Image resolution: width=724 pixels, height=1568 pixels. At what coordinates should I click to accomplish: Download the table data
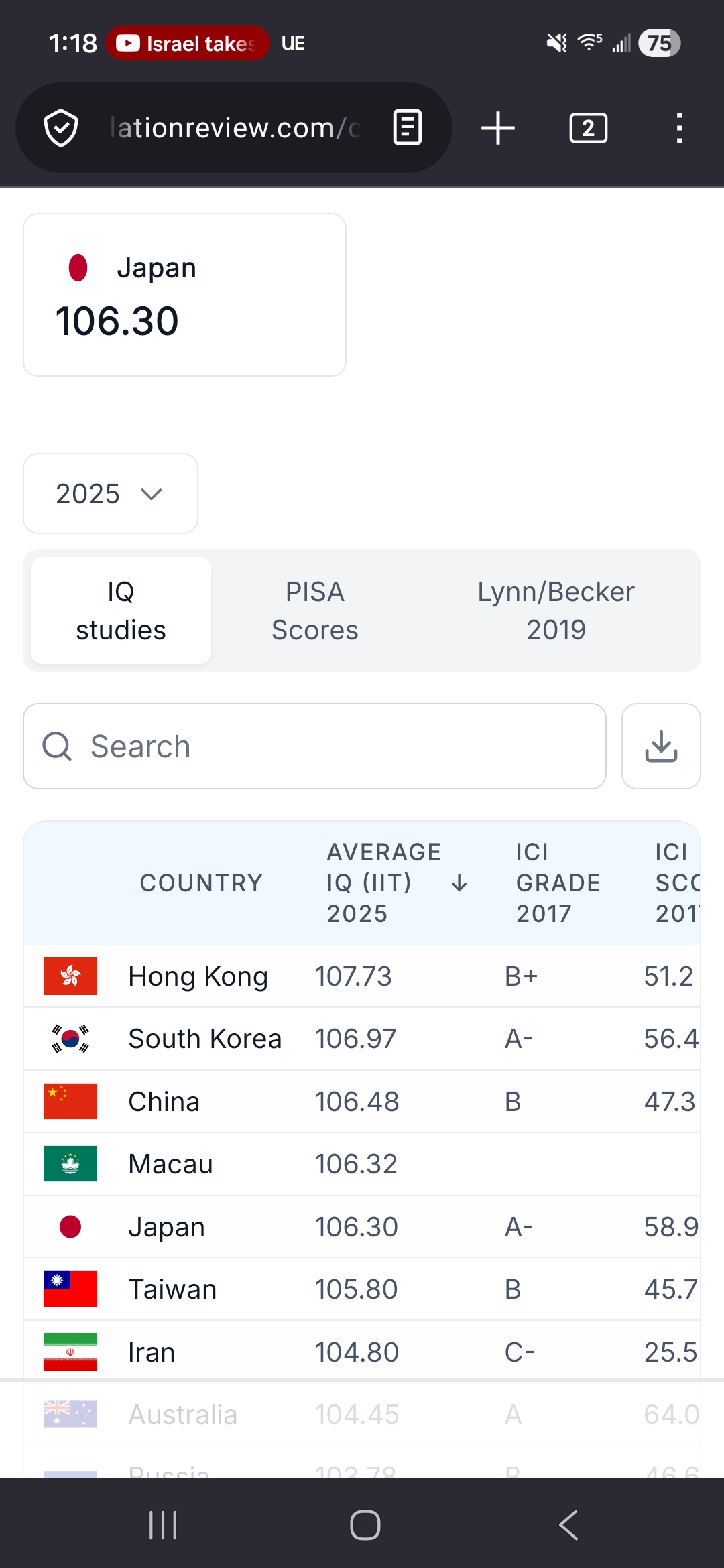(661, 746)
